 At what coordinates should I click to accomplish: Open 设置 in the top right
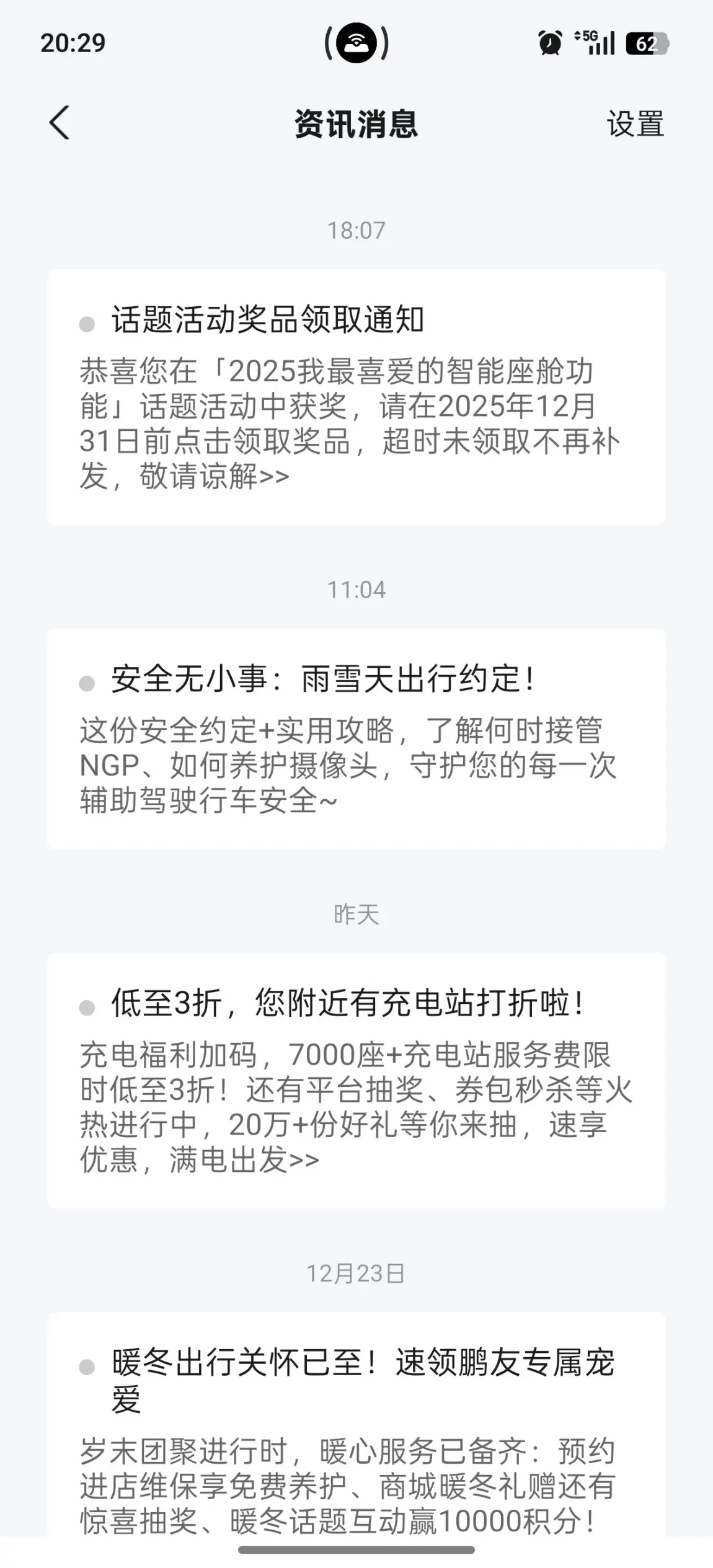coord(635,123)
